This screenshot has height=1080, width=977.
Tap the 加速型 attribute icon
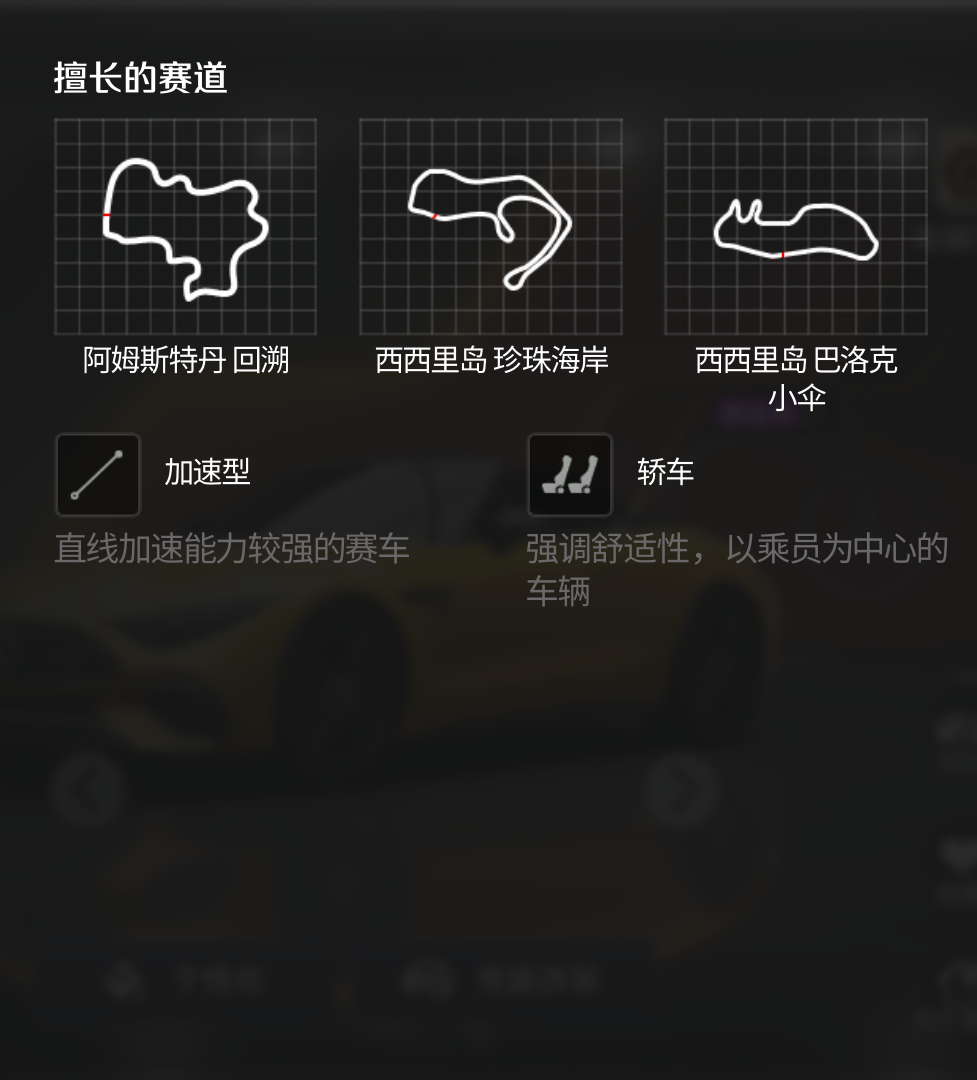tap(98, 475)
